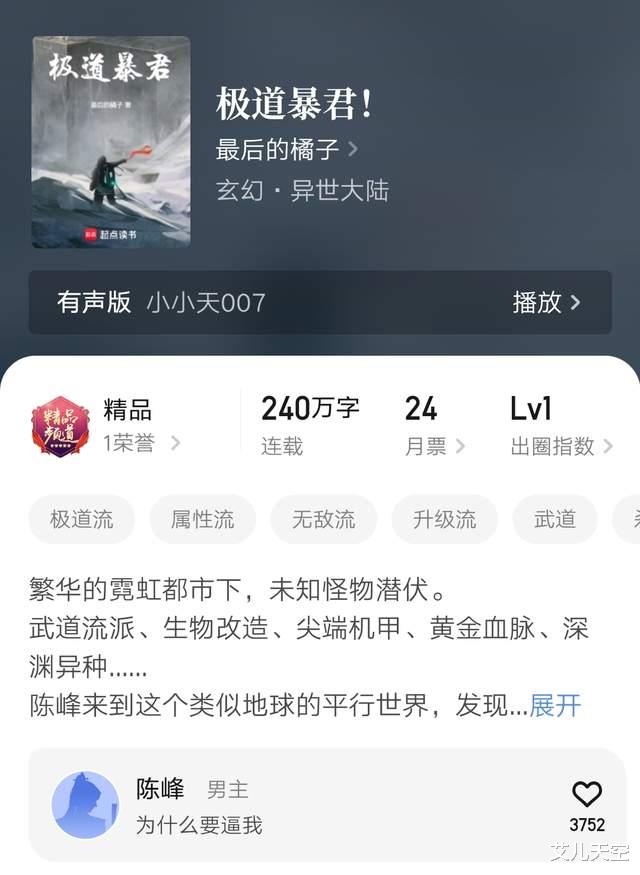
Task: Expand the synopsis with 展开
Action: coord(555,705)
